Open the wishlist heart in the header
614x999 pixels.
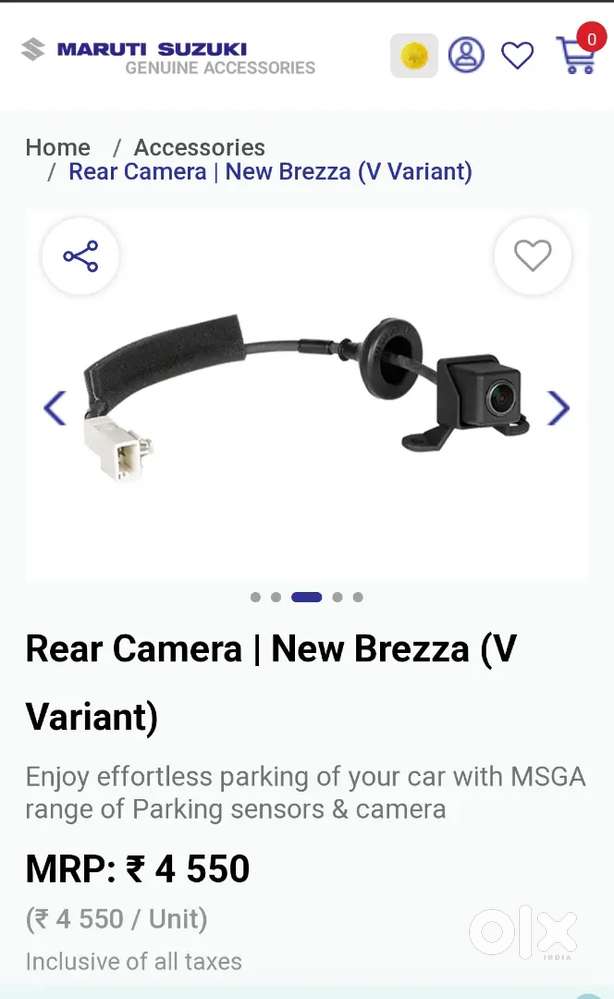pyautogui.click(x=517, y=55)
